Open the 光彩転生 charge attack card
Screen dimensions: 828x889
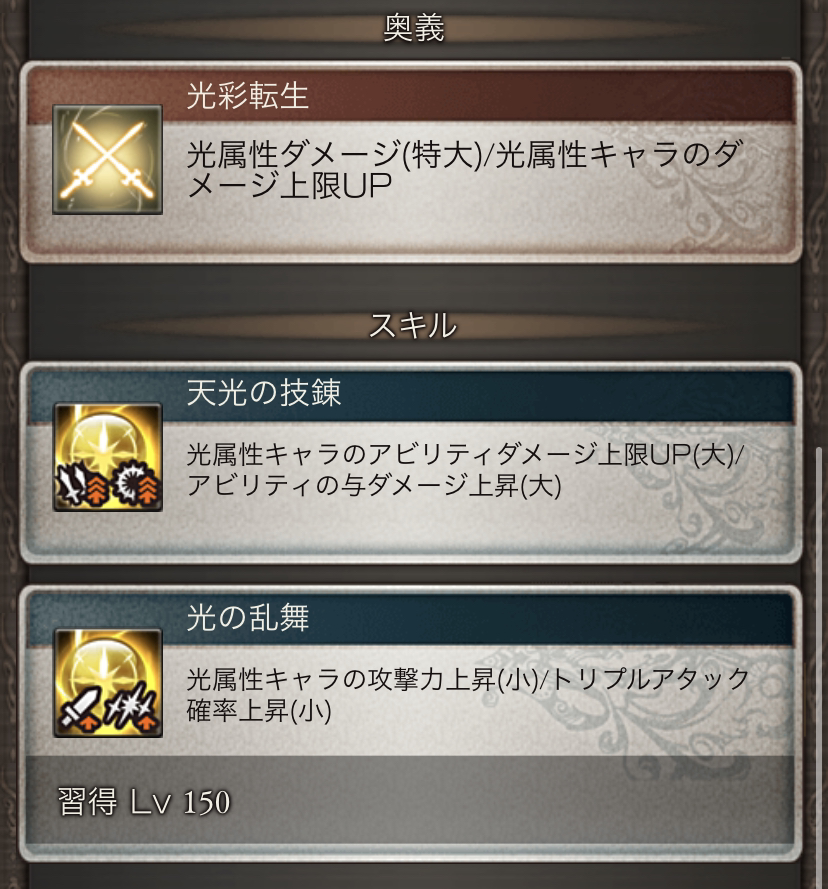[x=411, y=162]
